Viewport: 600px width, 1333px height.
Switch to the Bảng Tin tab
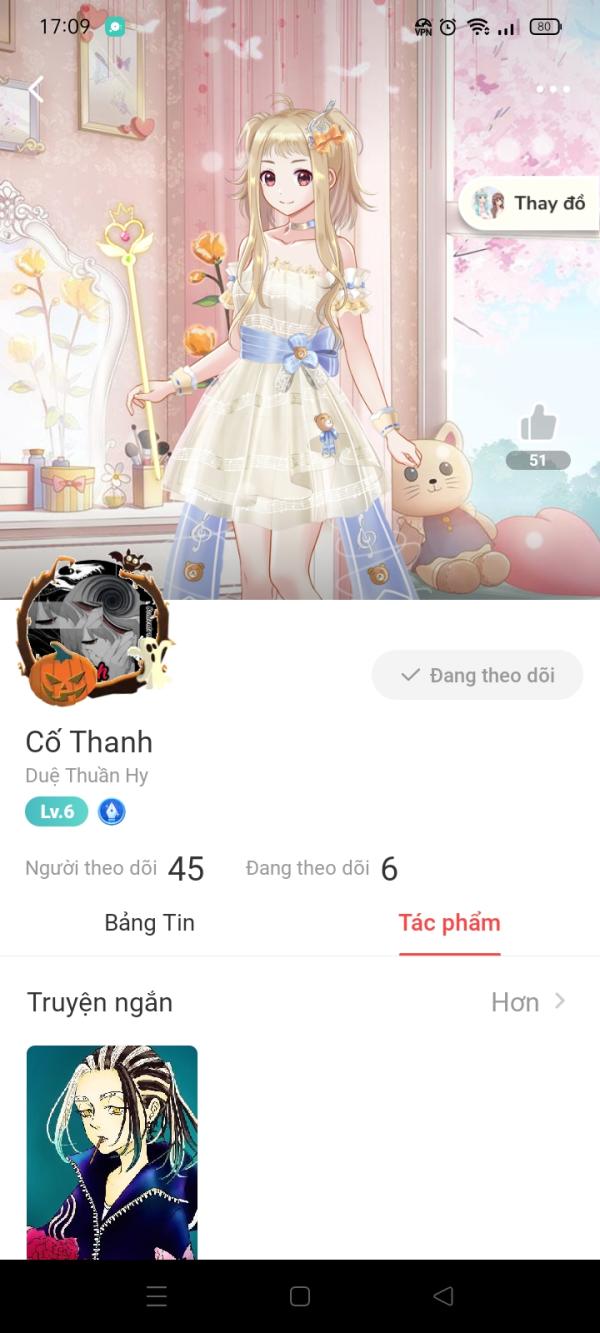pos(150,923)
